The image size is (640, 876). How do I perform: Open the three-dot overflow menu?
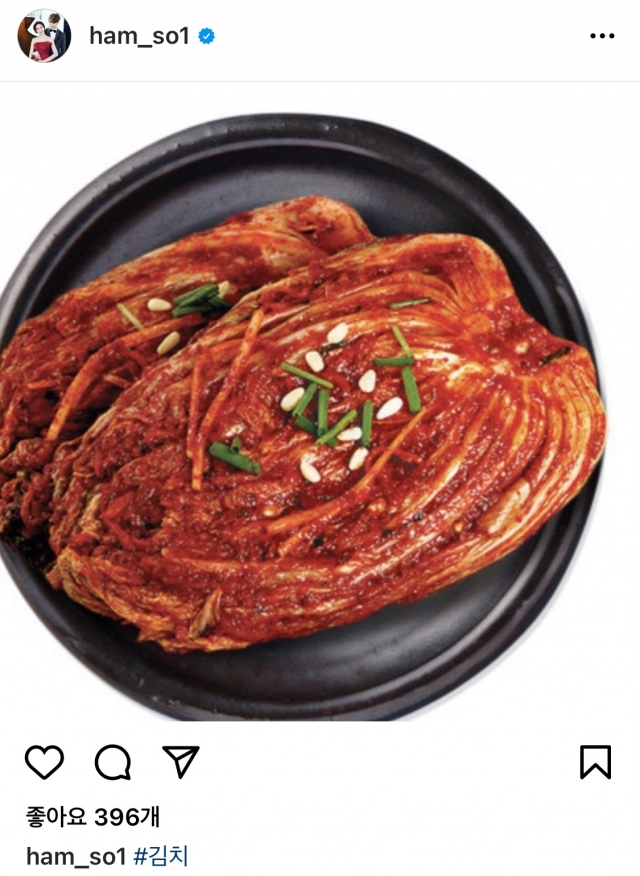602,36
